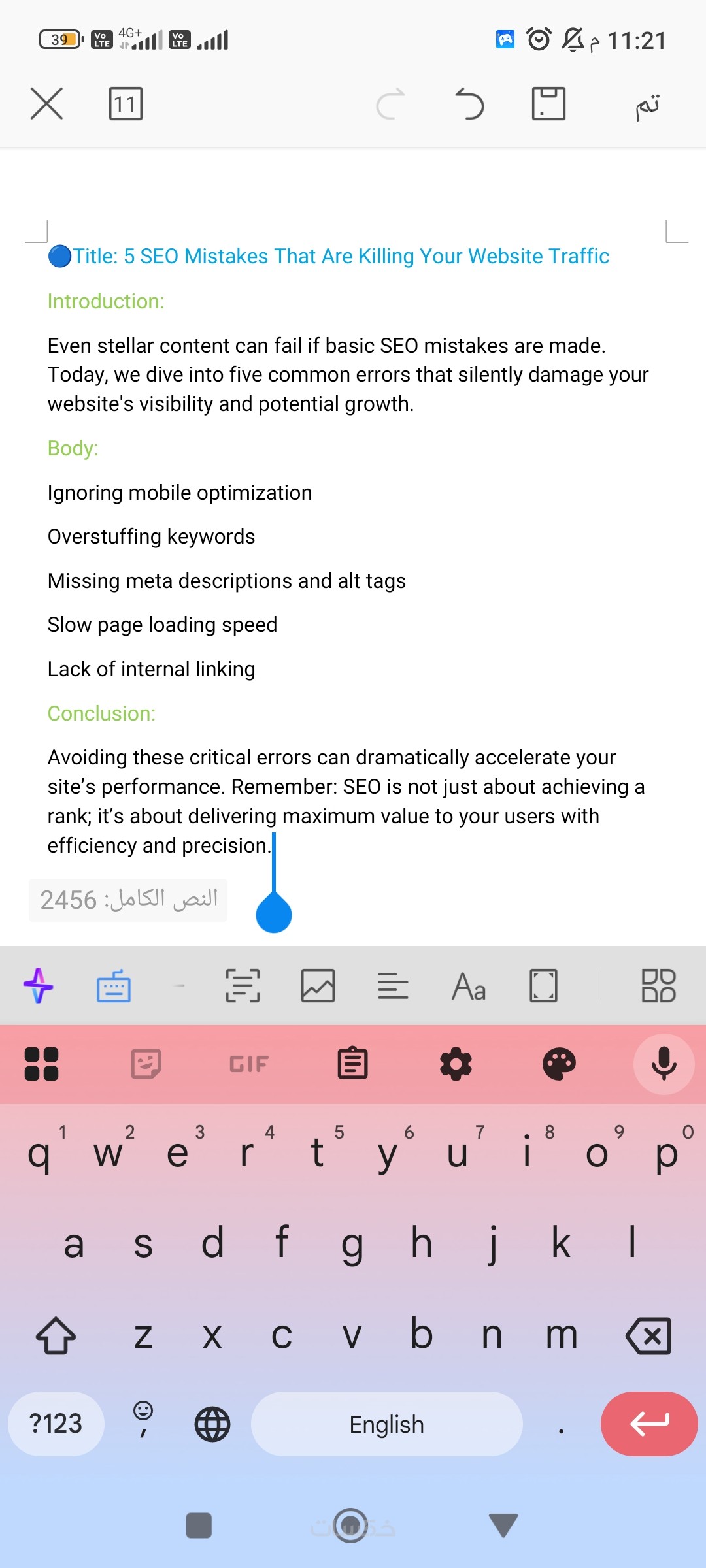Open font formatting (Aa) options

click(x=469, y=986)
